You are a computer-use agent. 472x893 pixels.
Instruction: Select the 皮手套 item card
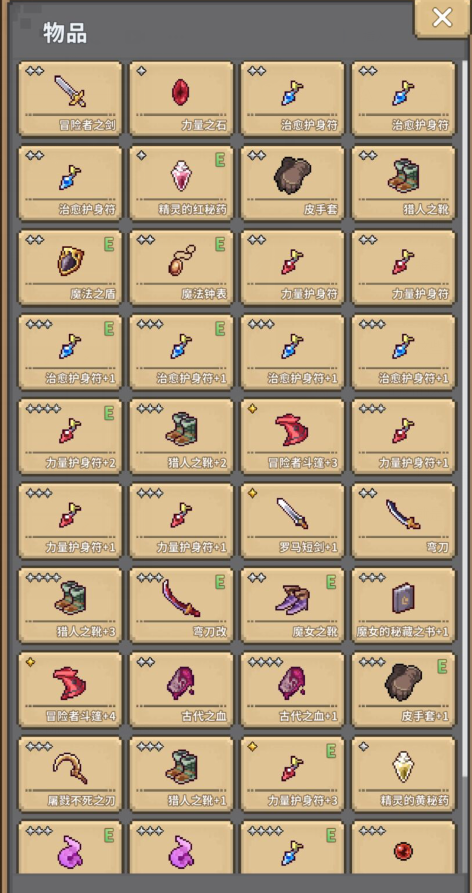click(x=293, y=183)
